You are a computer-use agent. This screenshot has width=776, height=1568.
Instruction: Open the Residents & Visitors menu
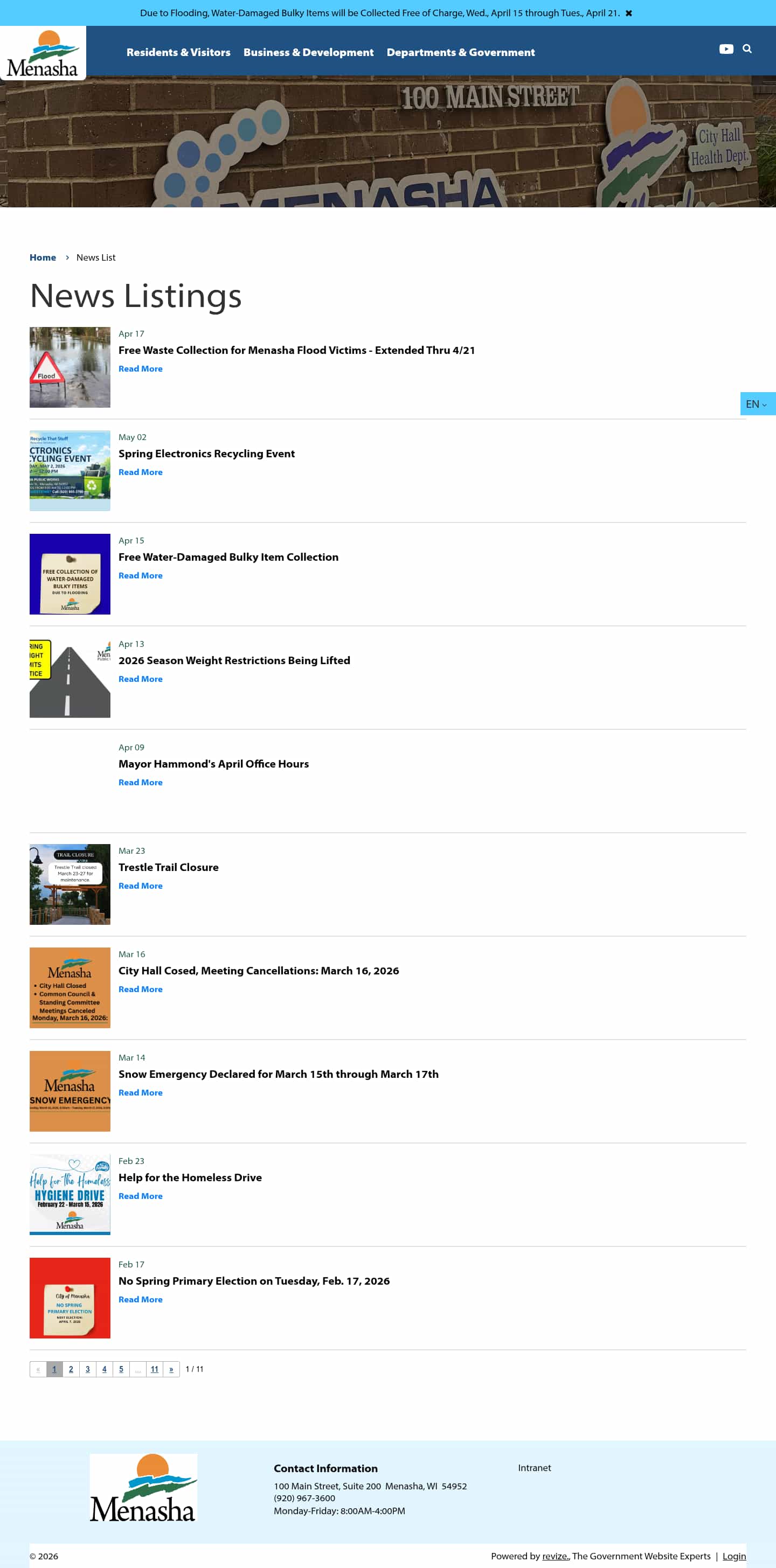(x=178, y=52)
